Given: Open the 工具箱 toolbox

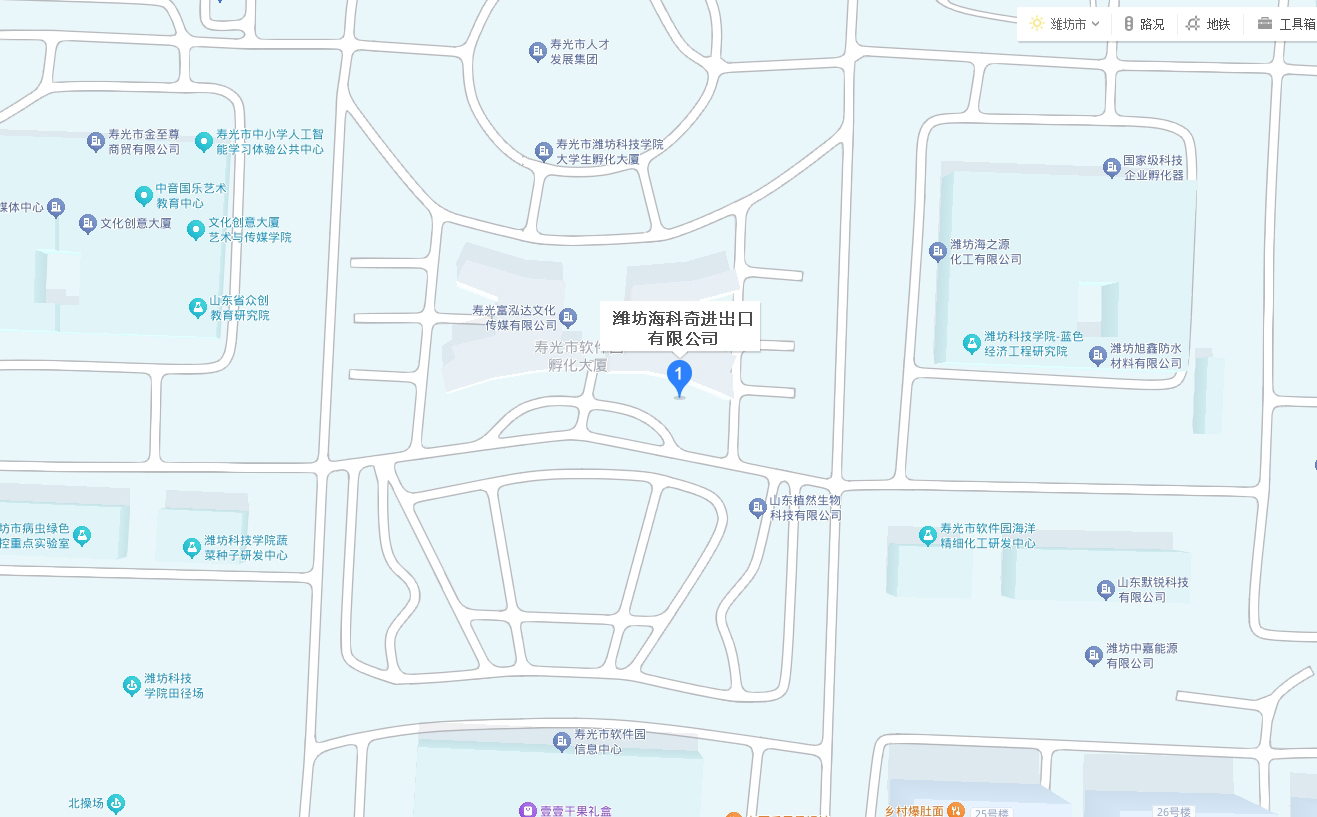Looking at the screenshot, I should click(1287, 24).
